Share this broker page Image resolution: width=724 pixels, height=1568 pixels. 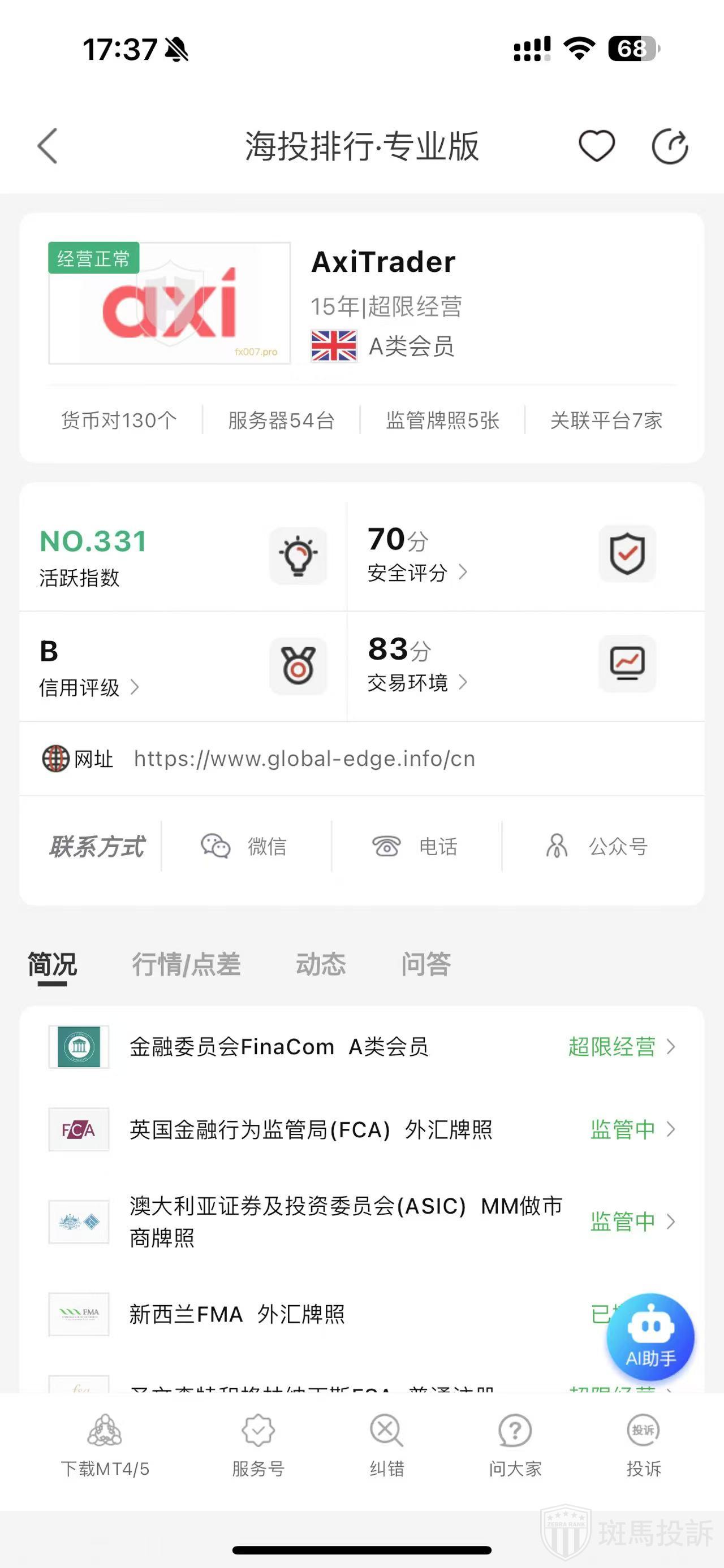click(x=669, y=146)
